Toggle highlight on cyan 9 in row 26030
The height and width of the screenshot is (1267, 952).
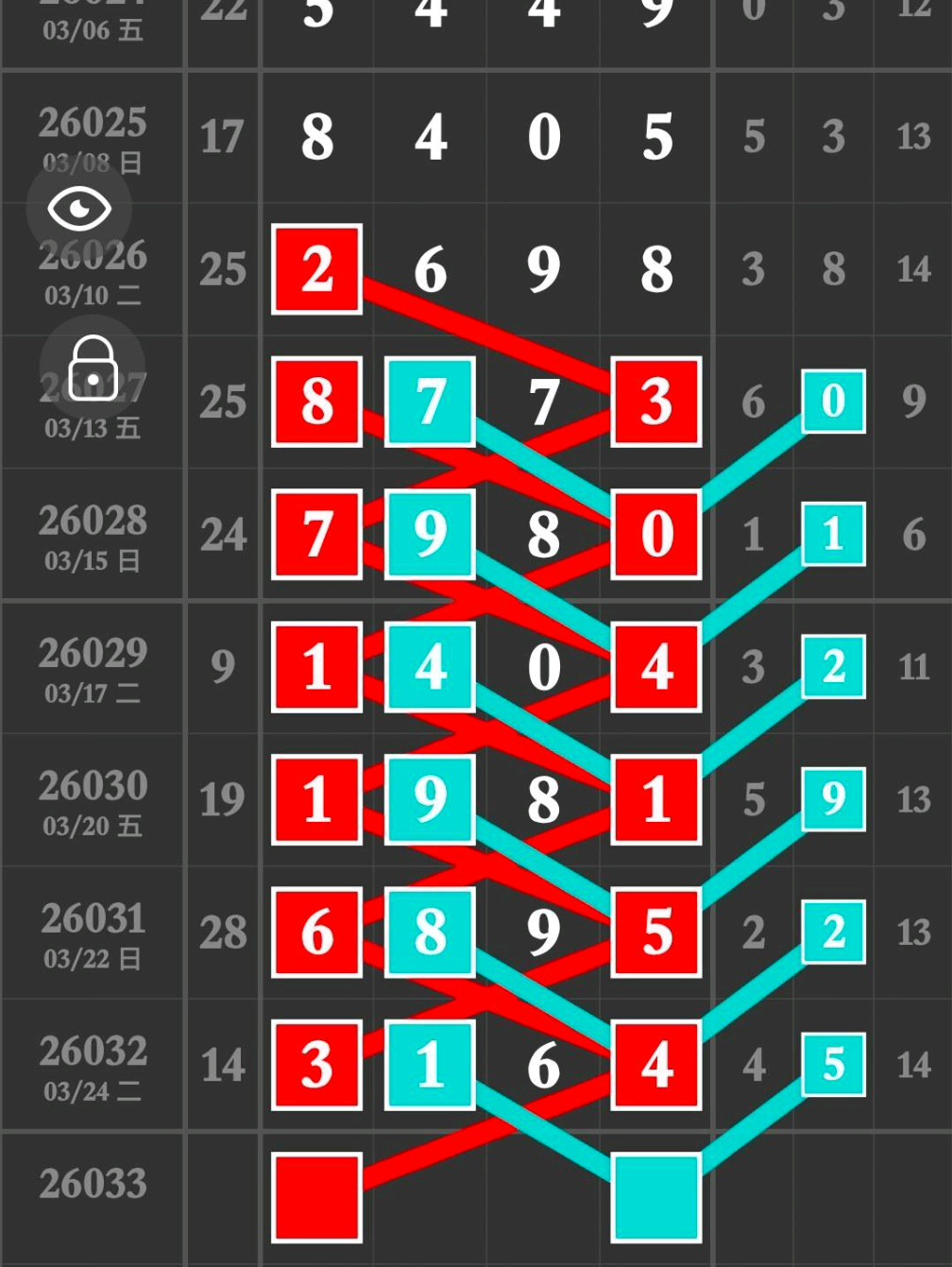[833, 800]
